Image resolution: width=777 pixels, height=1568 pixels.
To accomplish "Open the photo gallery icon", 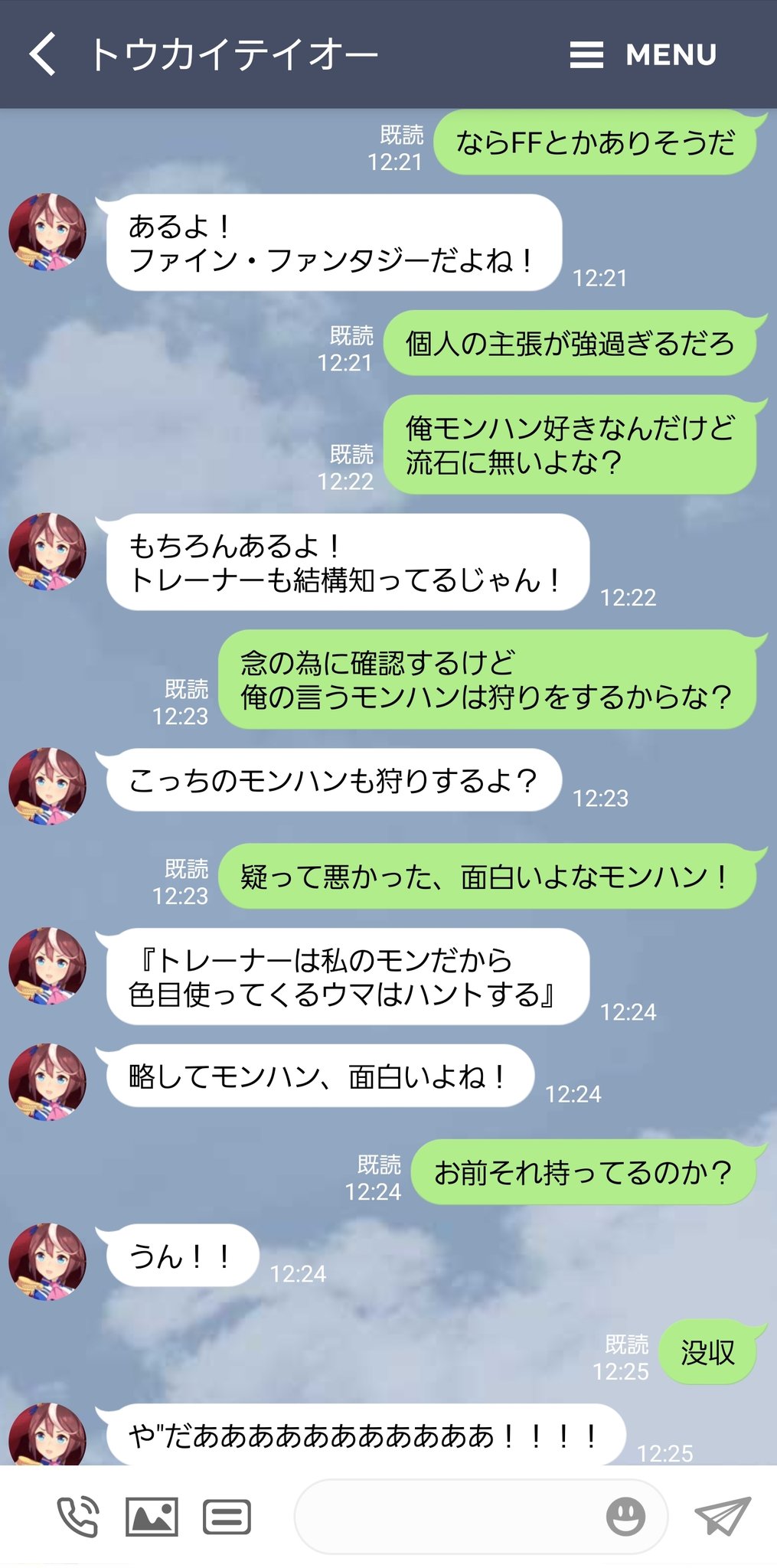I will point(152,1517).
